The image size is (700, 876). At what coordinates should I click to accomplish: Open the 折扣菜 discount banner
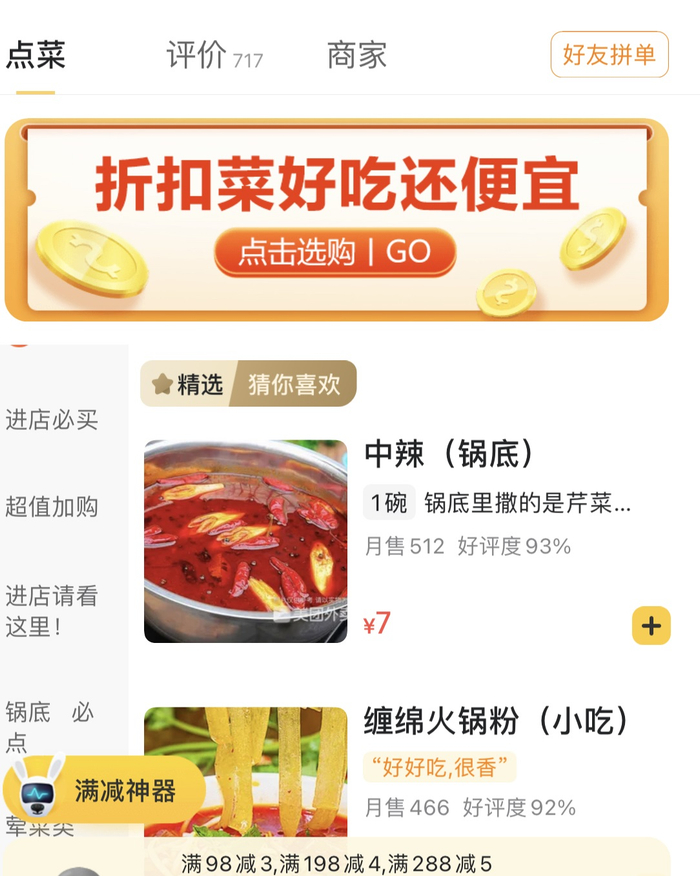pos(336,185)
